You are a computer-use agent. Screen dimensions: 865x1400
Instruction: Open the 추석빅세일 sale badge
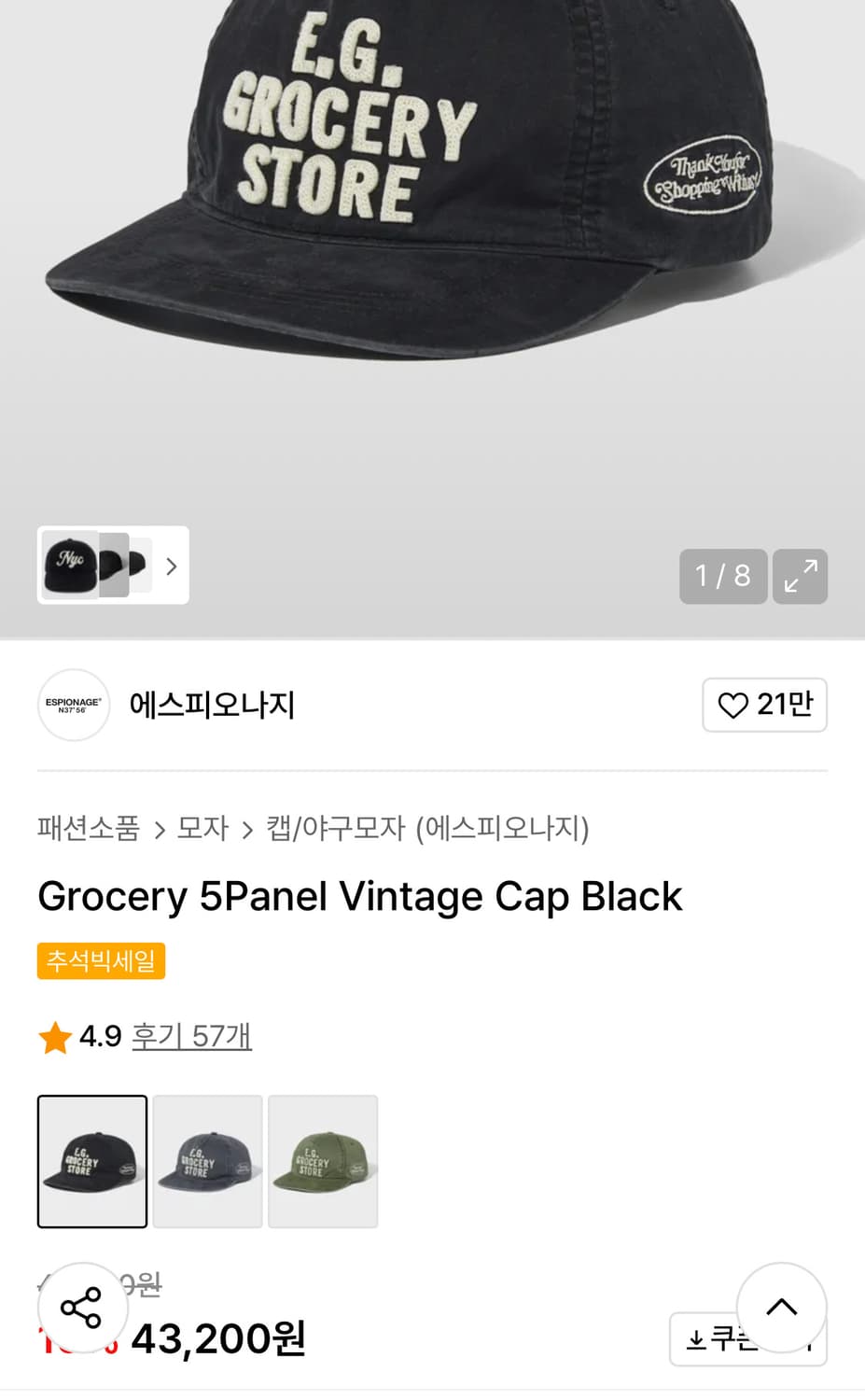pyautogui.click(x=101, y=960)
